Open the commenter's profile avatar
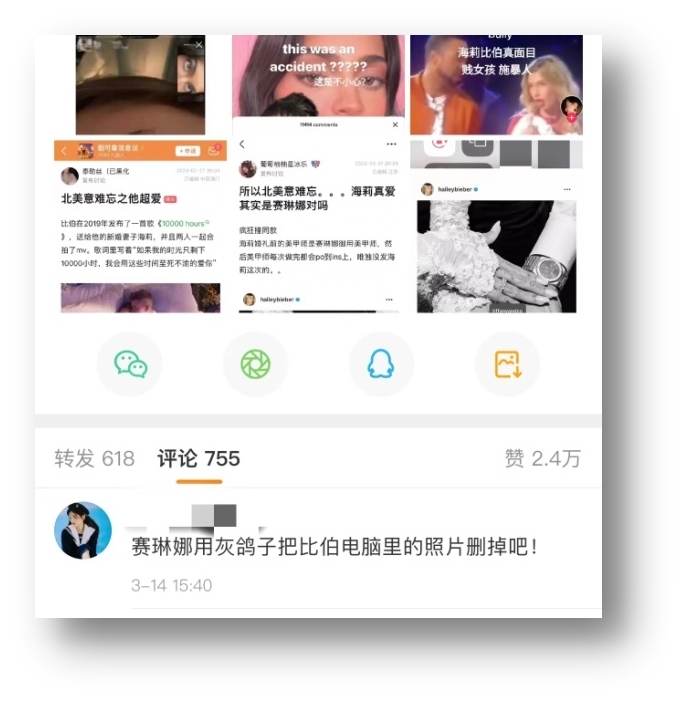686x702 pixels. 82,530
